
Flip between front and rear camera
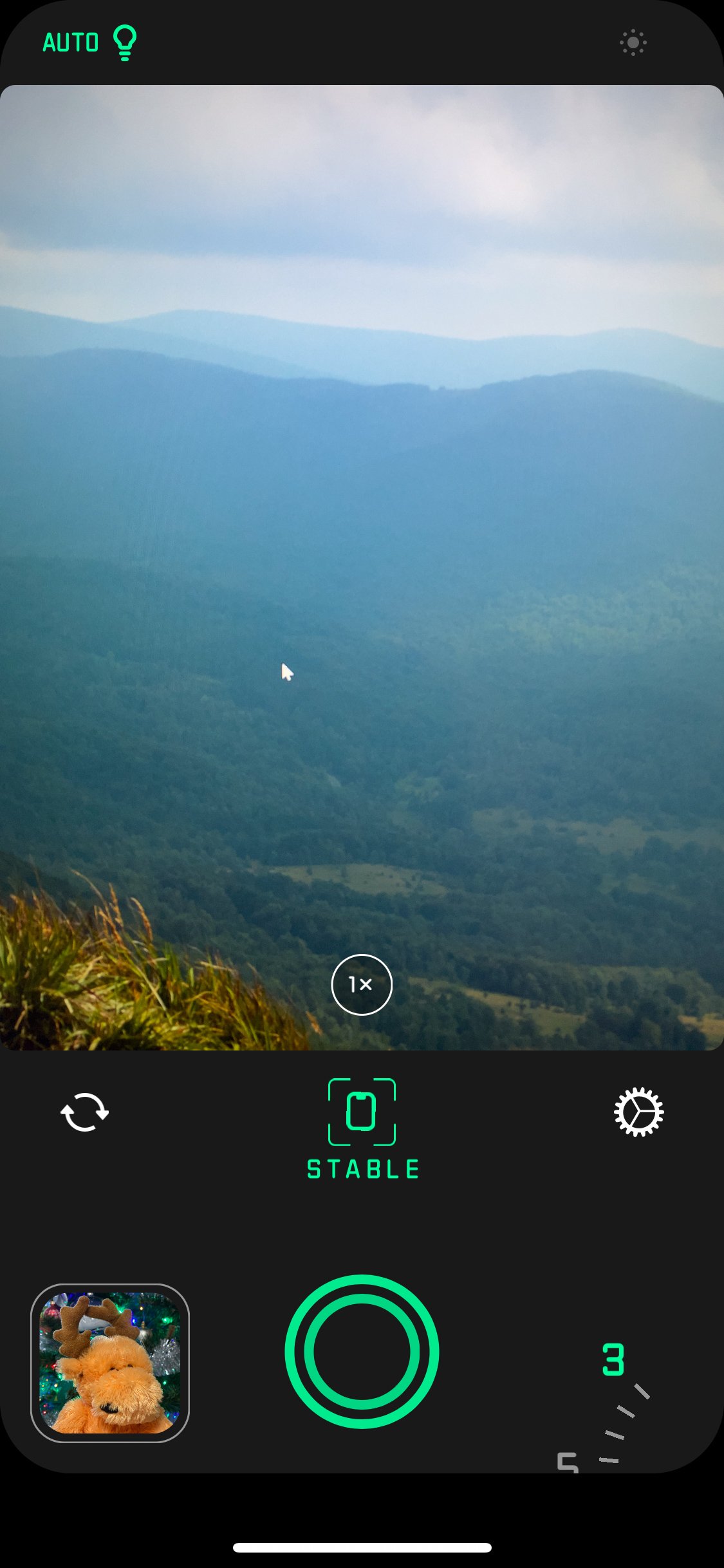coord(85,1112)
